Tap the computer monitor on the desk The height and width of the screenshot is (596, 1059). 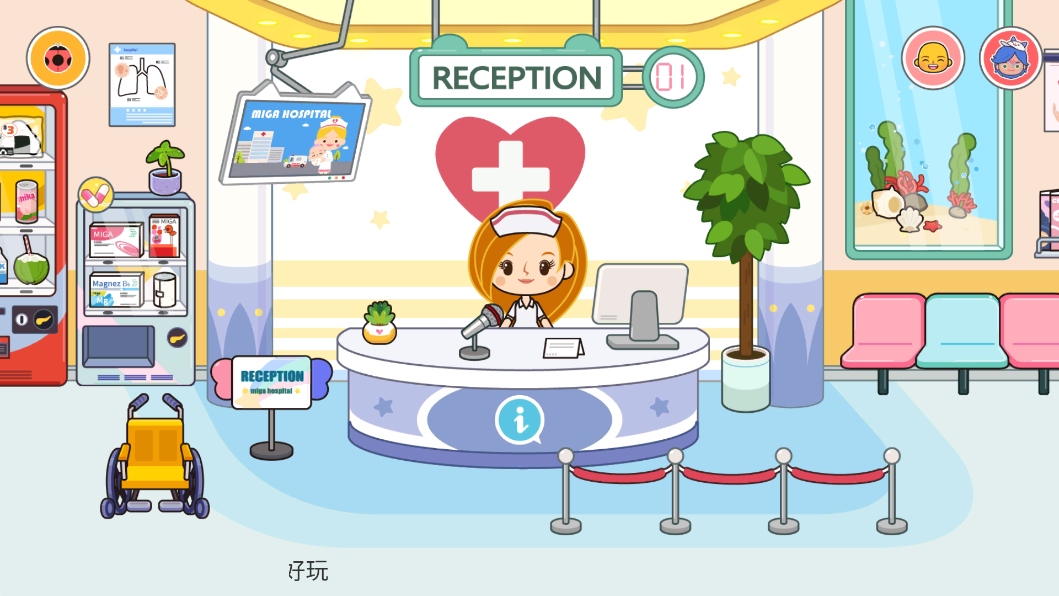coord(640,300)
